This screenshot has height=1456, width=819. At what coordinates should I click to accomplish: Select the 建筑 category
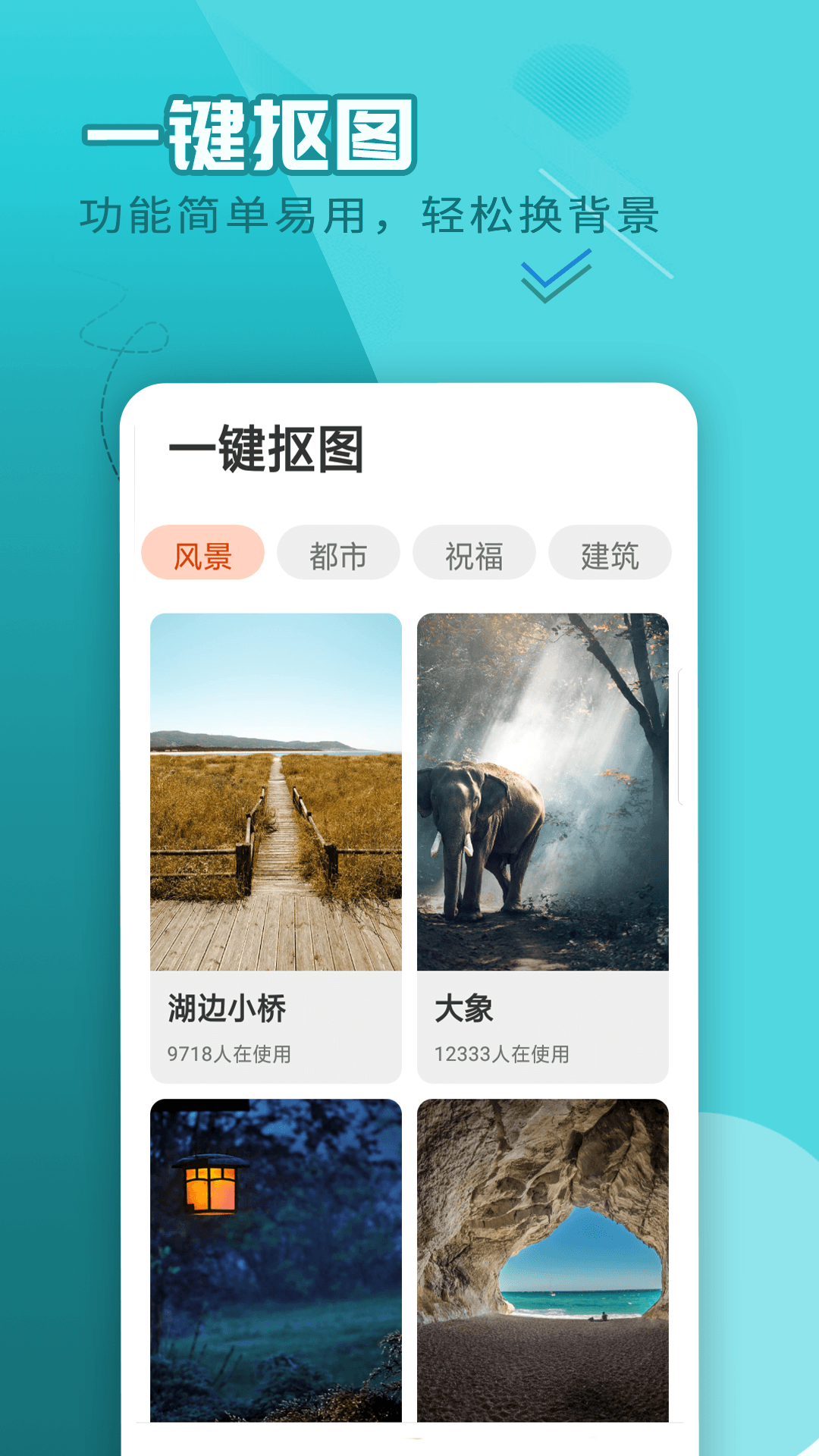click(612, 554)
